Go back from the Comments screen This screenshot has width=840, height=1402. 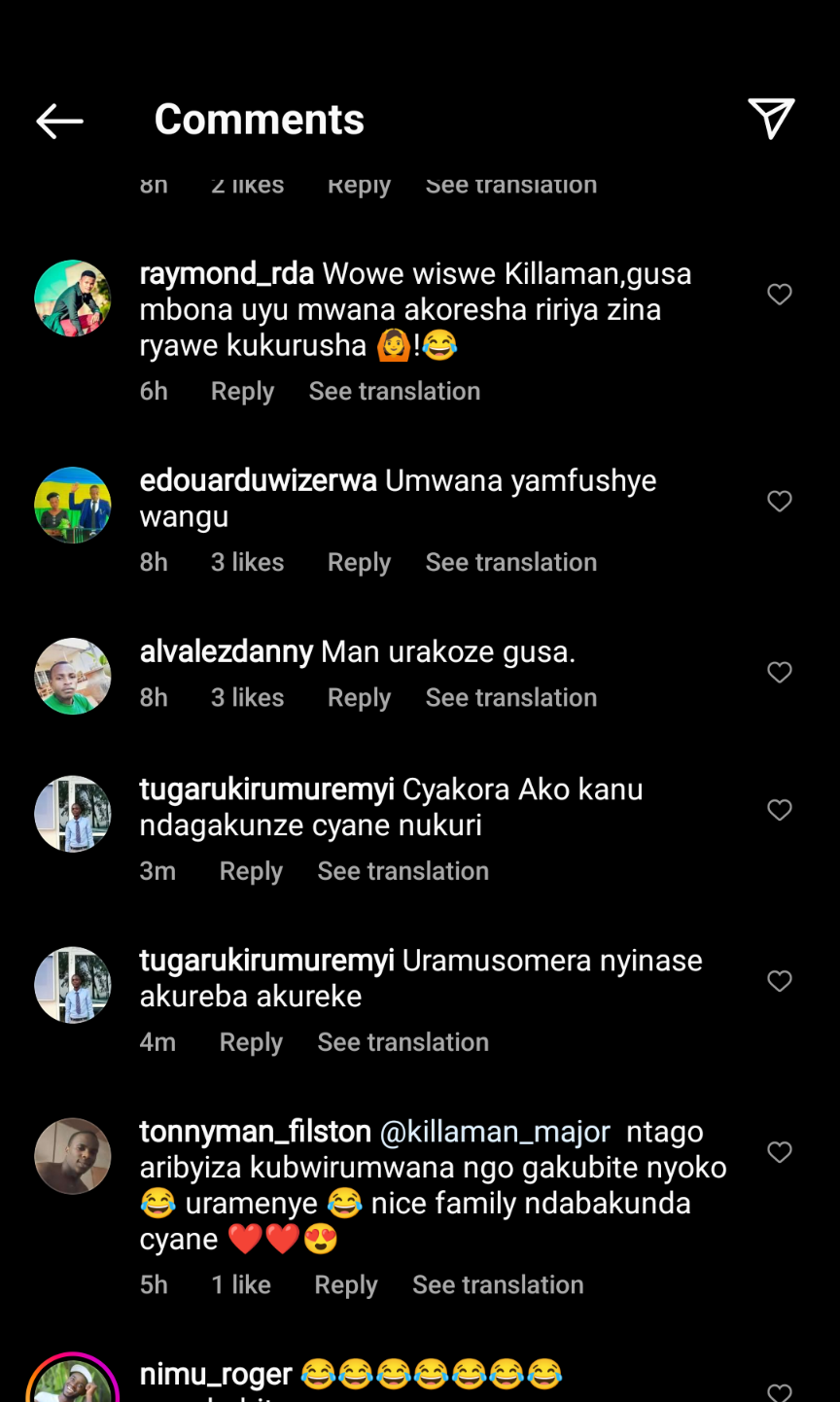click(x=59, y=121)
